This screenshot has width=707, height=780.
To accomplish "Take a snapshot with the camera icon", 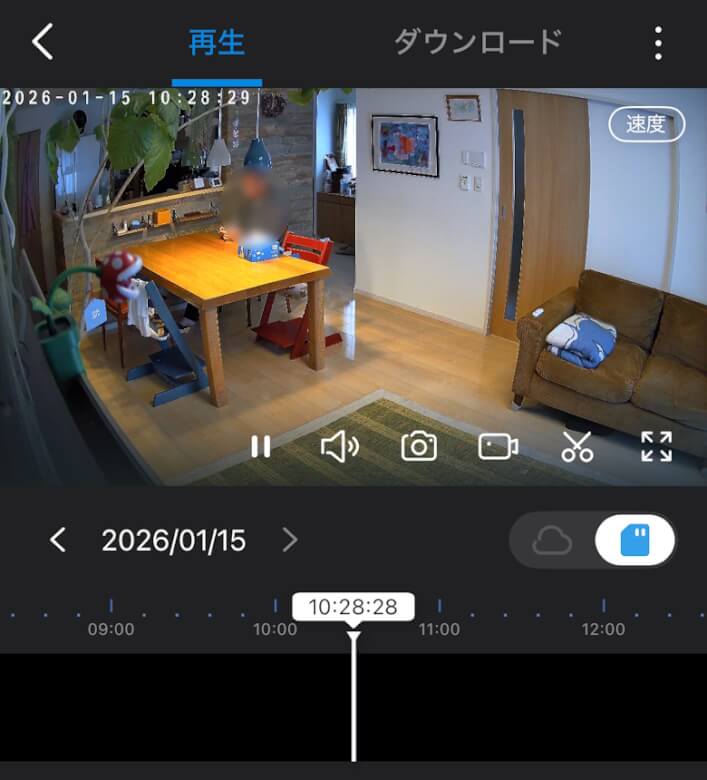I will [x=419, y=446].
